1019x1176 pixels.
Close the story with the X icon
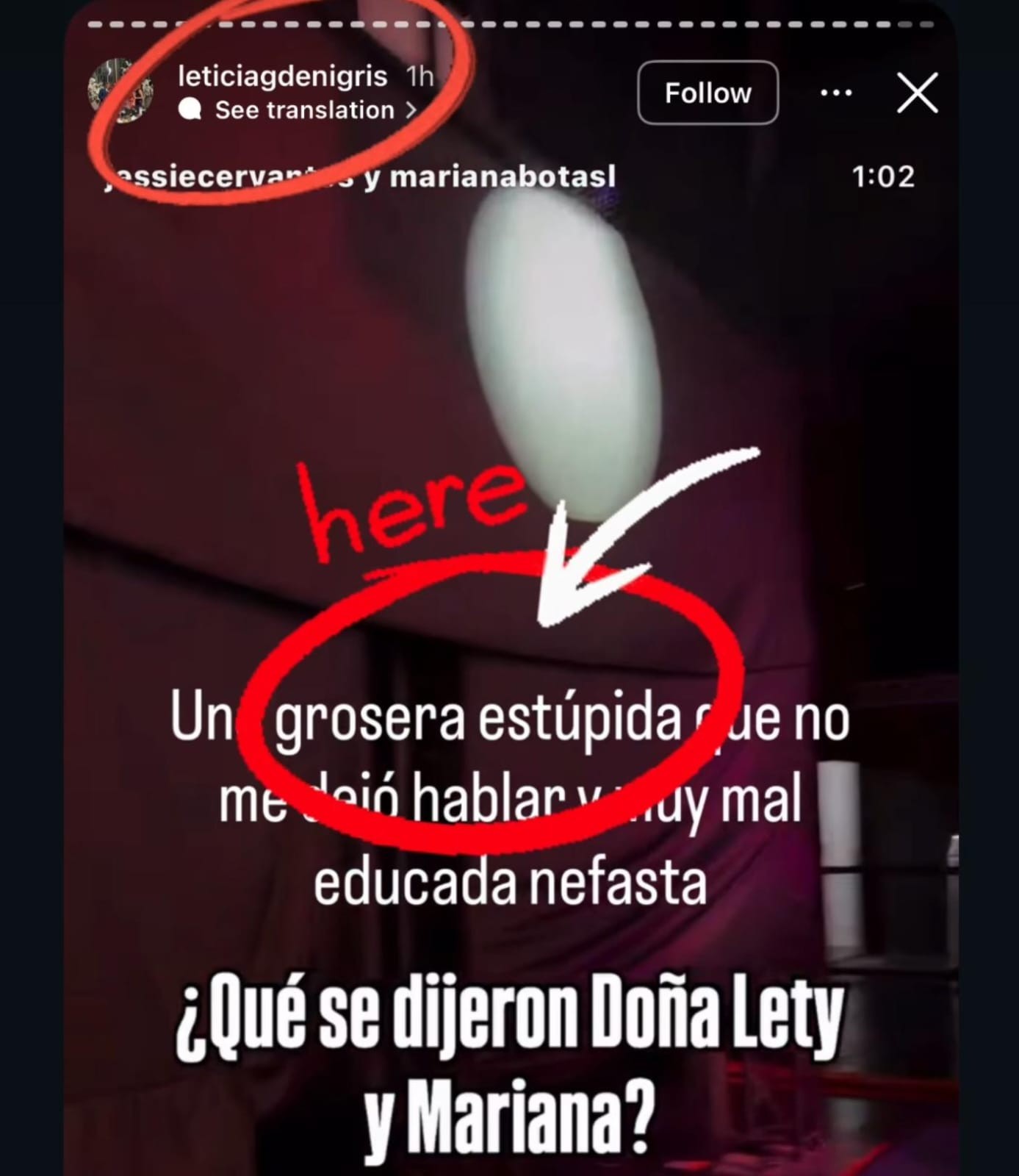[918, 93]
